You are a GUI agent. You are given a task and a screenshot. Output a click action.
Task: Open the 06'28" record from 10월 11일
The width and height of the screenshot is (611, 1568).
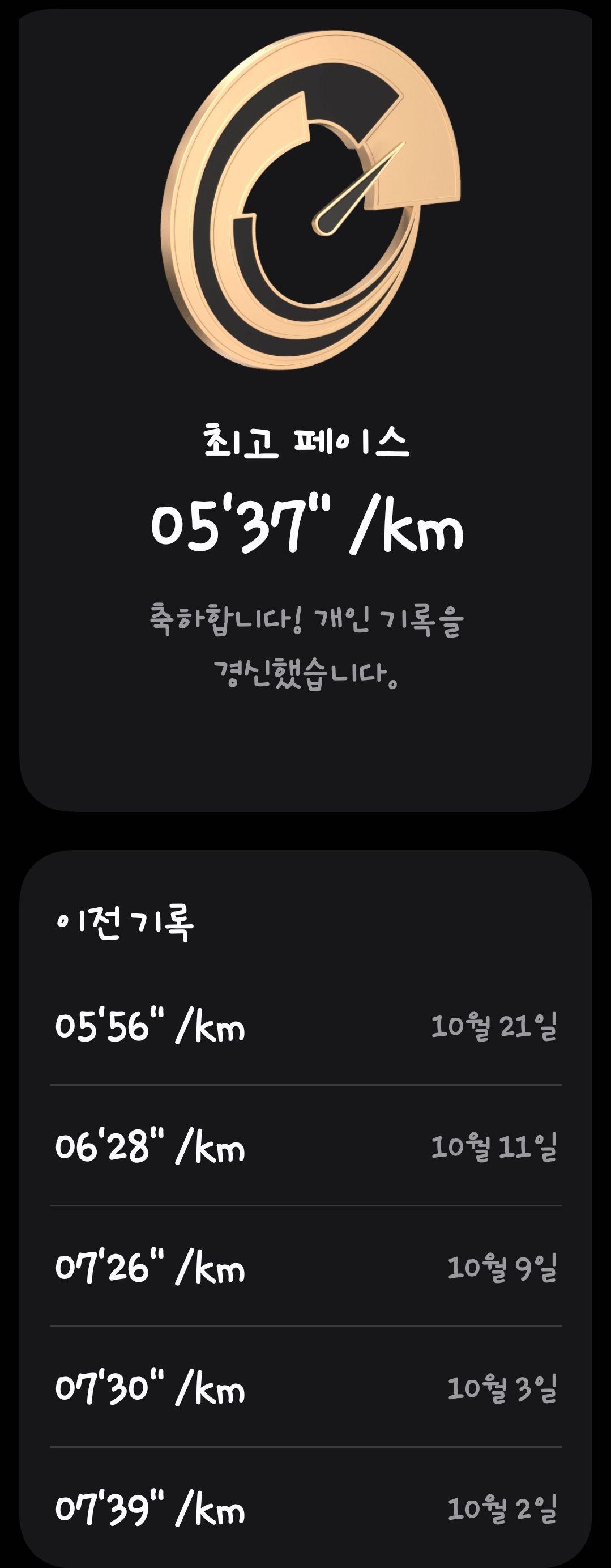point(305,1147)
